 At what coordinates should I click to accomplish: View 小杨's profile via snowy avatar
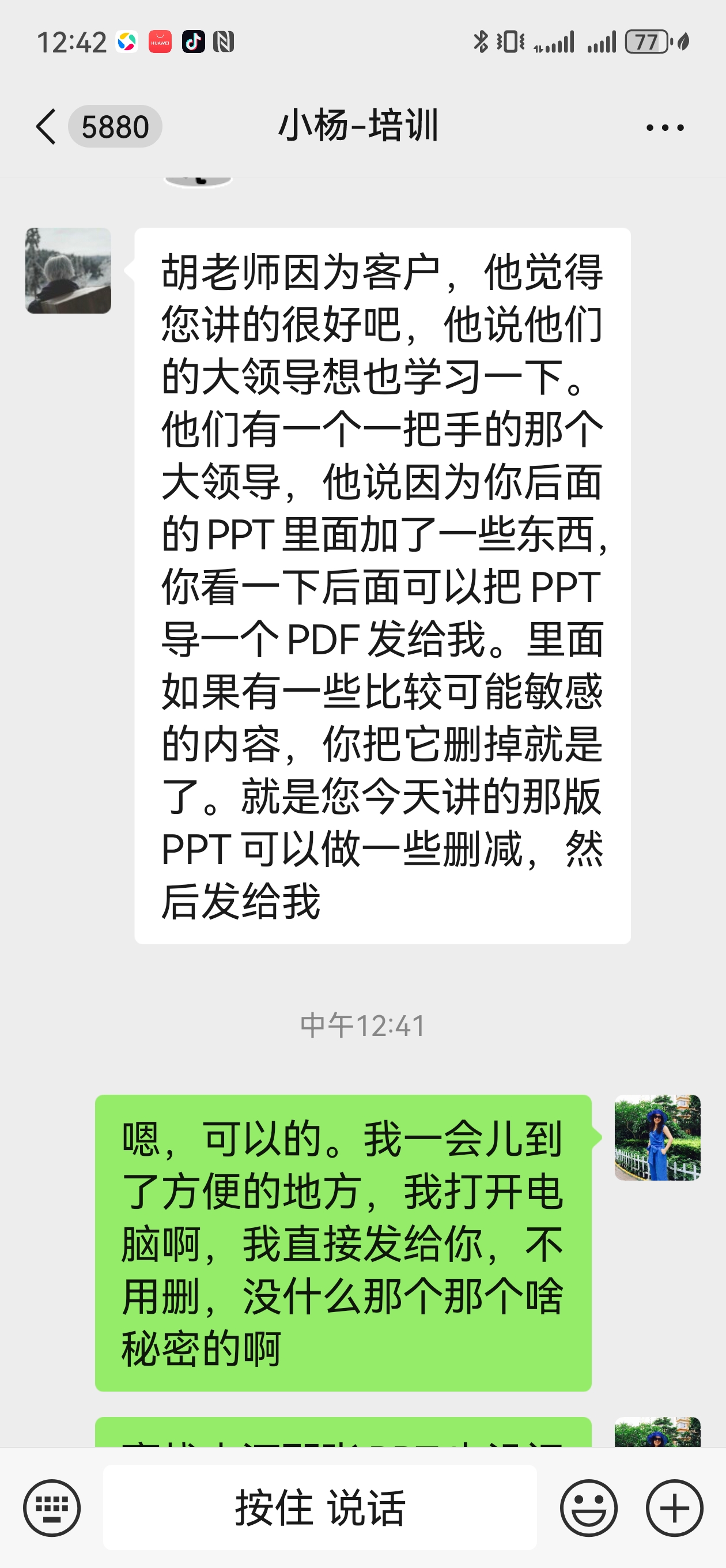point(68,271)
